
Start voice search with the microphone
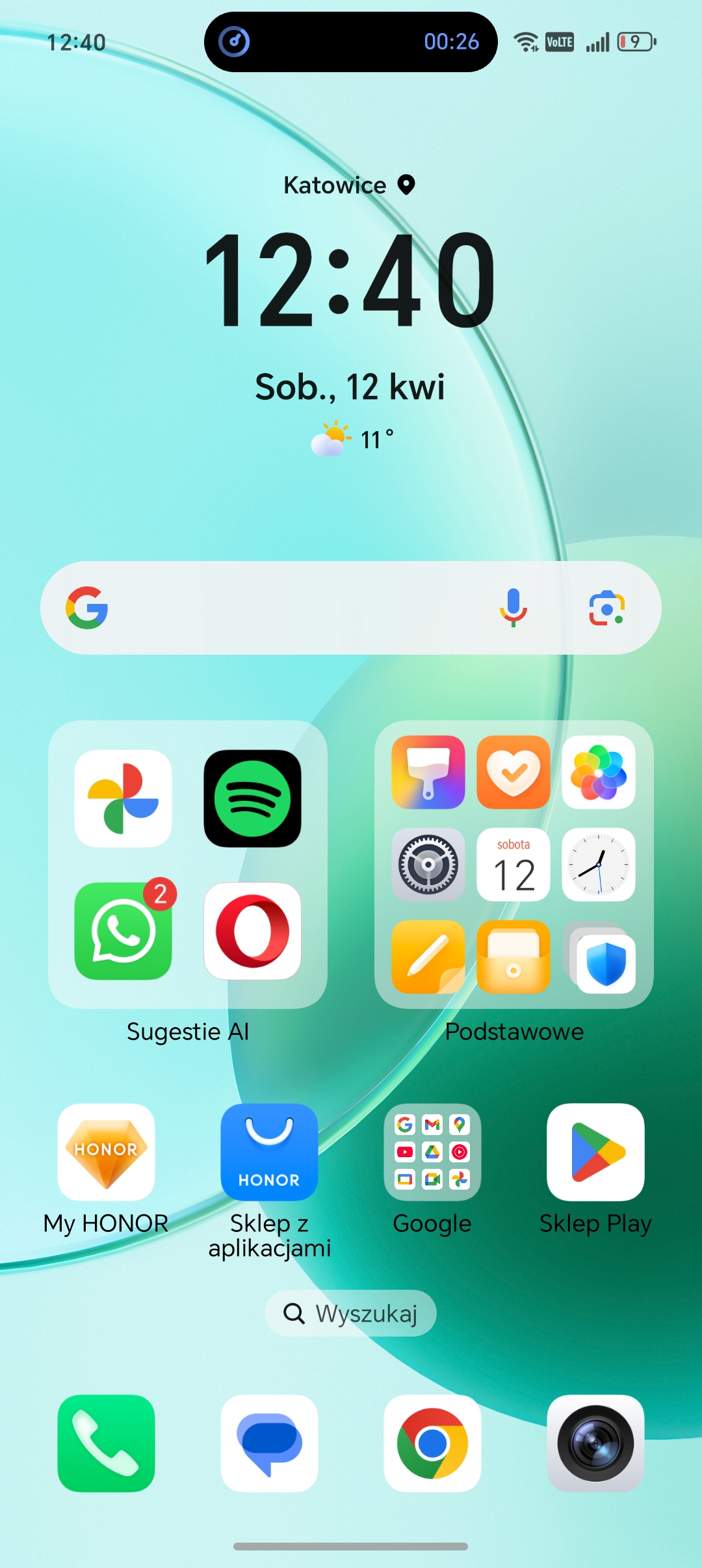(x=513, y=608)
